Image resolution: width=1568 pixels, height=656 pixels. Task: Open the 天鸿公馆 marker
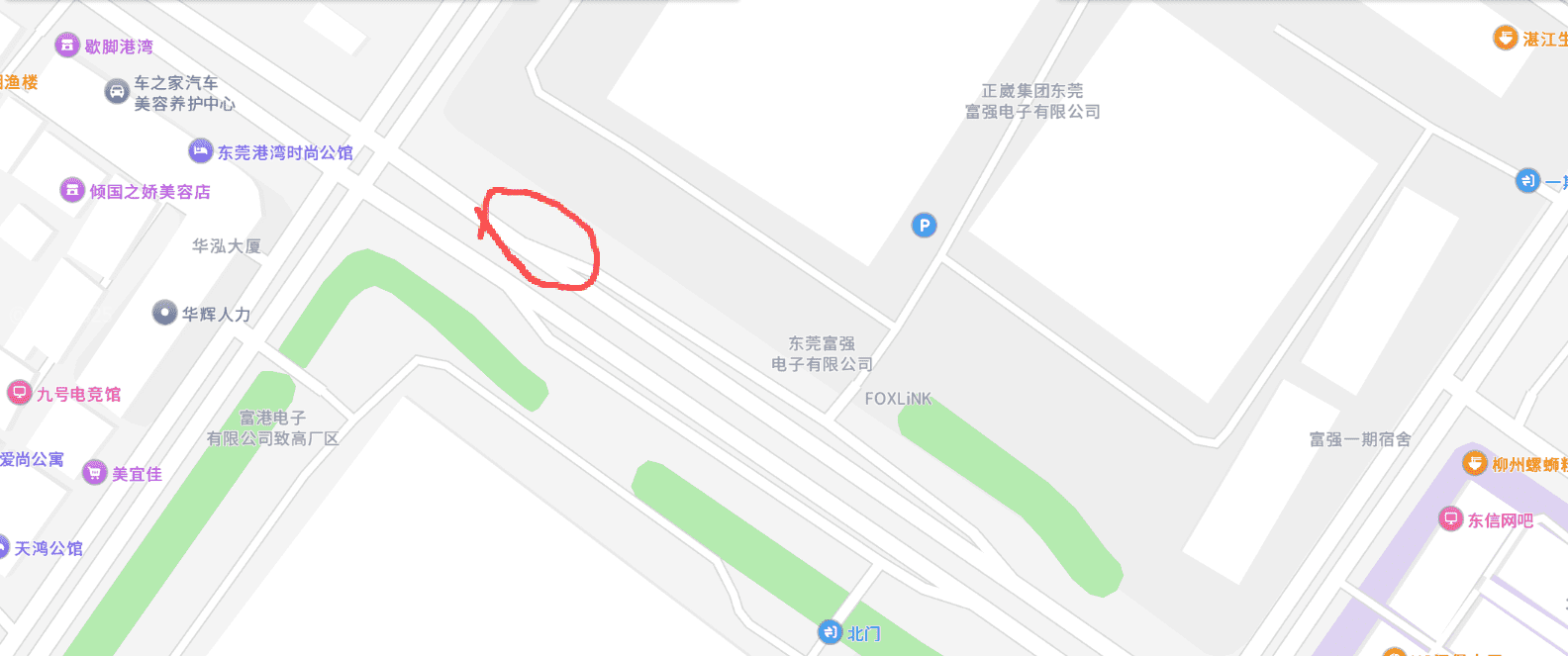(x=5, y=547)
